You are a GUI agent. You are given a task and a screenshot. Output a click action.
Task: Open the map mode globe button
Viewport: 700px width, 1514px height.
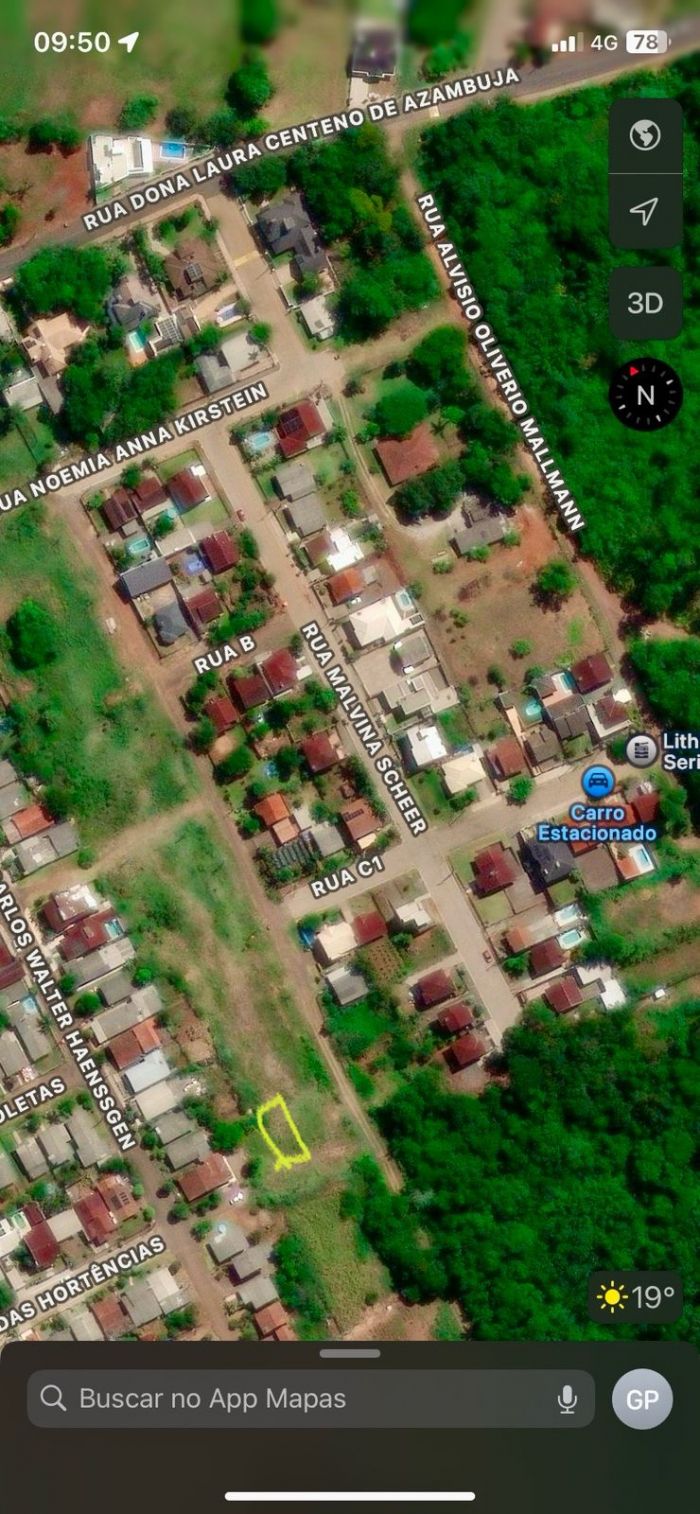click(645, 135)
